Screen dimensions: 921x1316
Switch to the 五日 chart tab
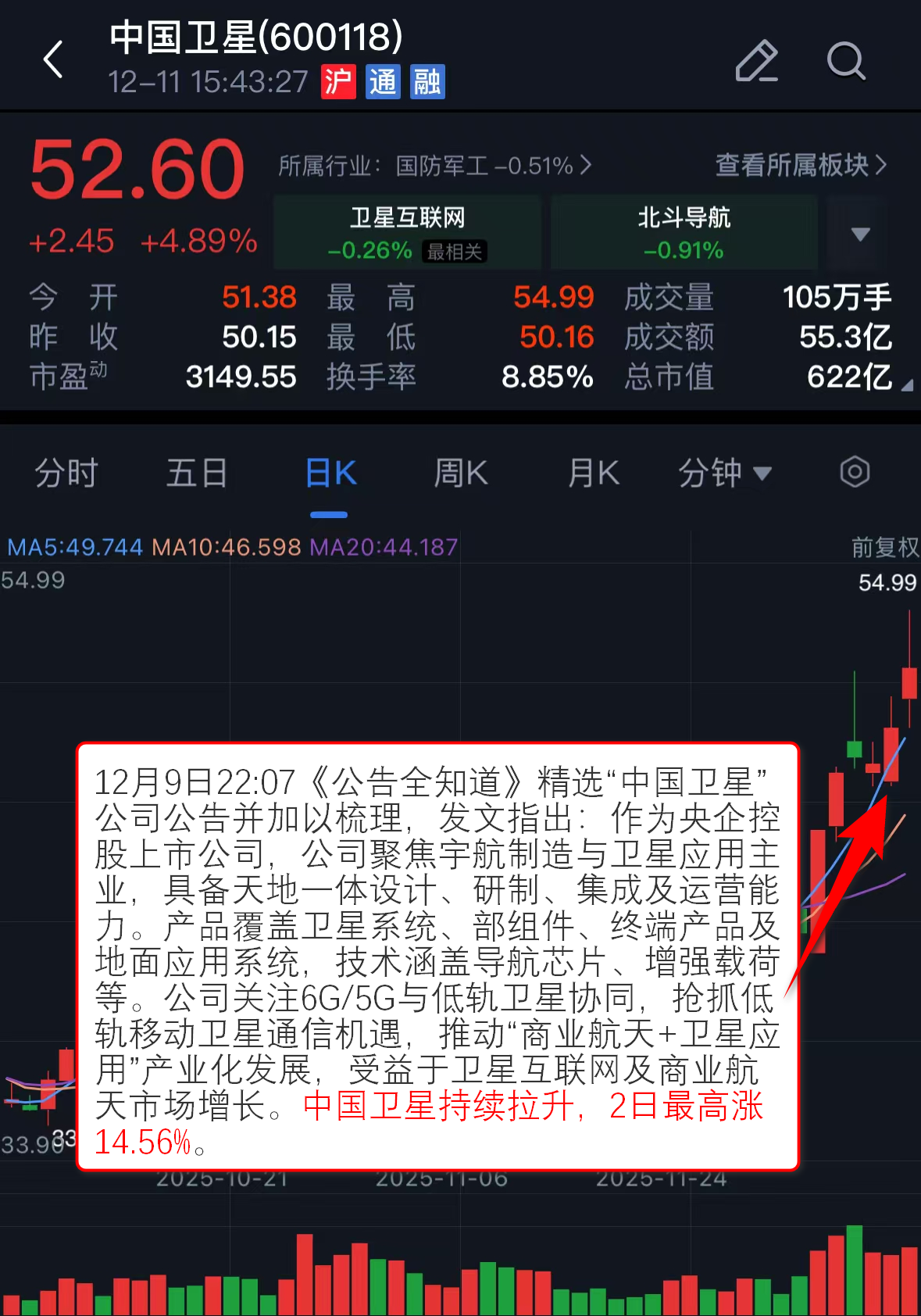click(197, 474)
